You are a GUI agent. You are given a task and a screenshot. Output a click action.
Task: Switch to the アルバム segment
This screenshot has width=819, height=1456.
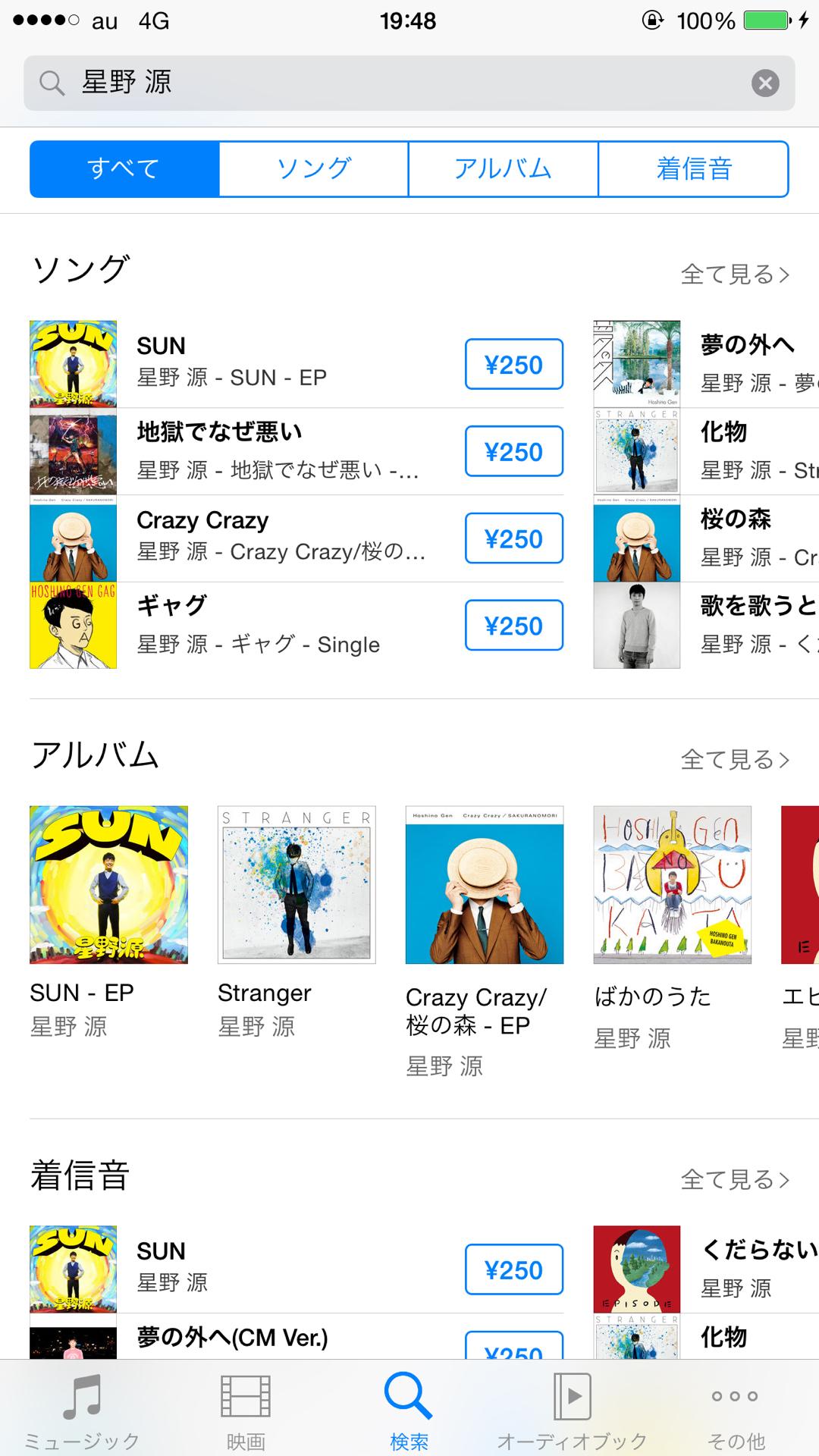[503, 168]
